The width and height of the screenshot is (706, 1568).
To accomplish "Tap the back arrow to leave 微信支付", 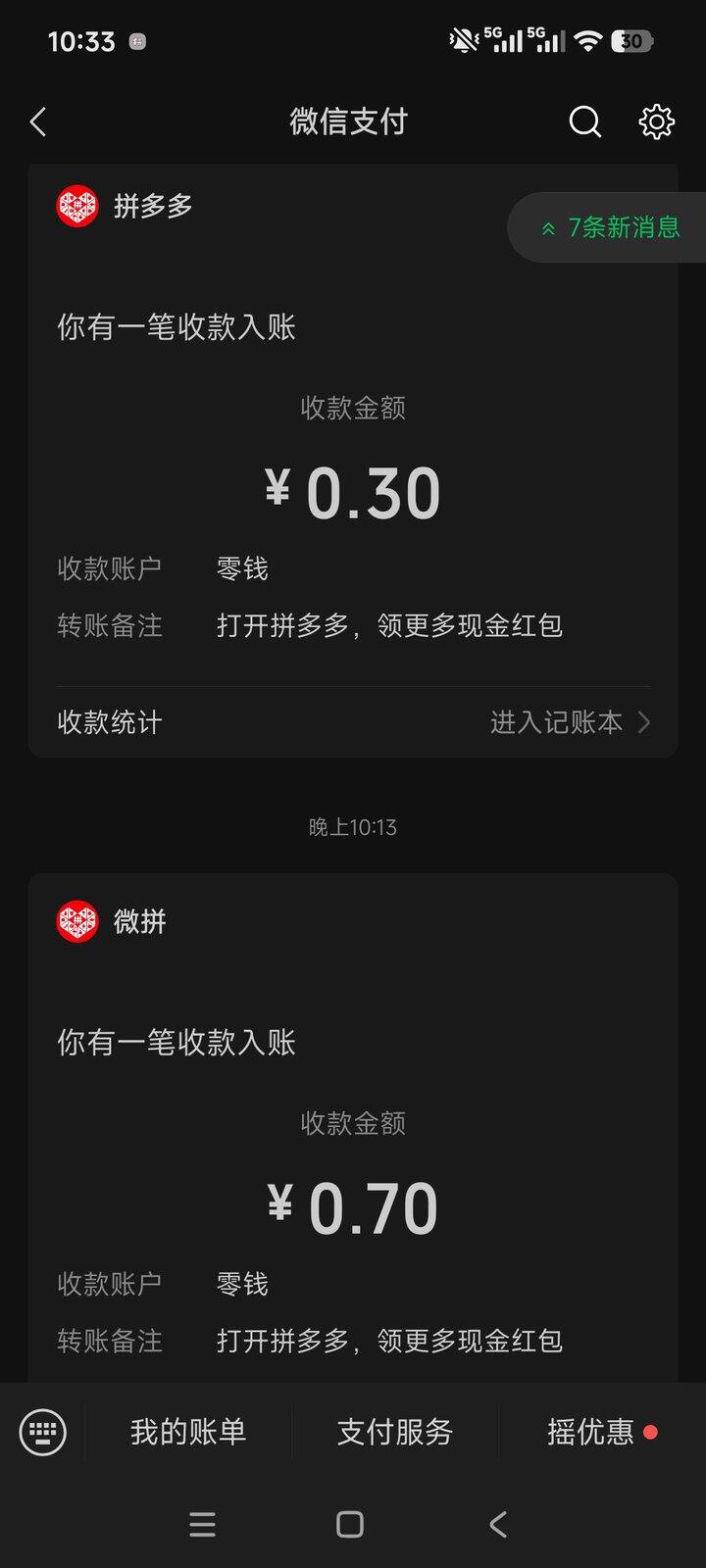I will pos(37,122).
